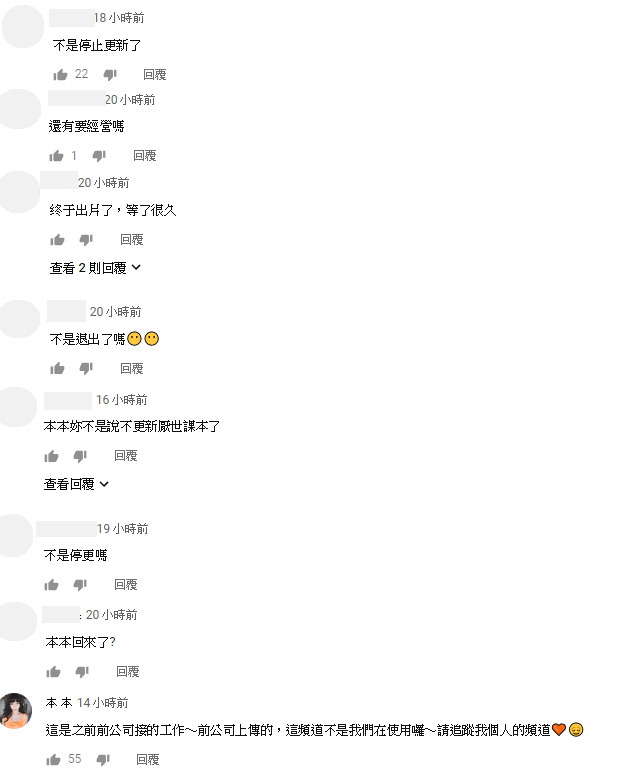Reply to the comment '終于出片了，等了很久'
This screenshot has height=778, width=630.
click(131, 240)
